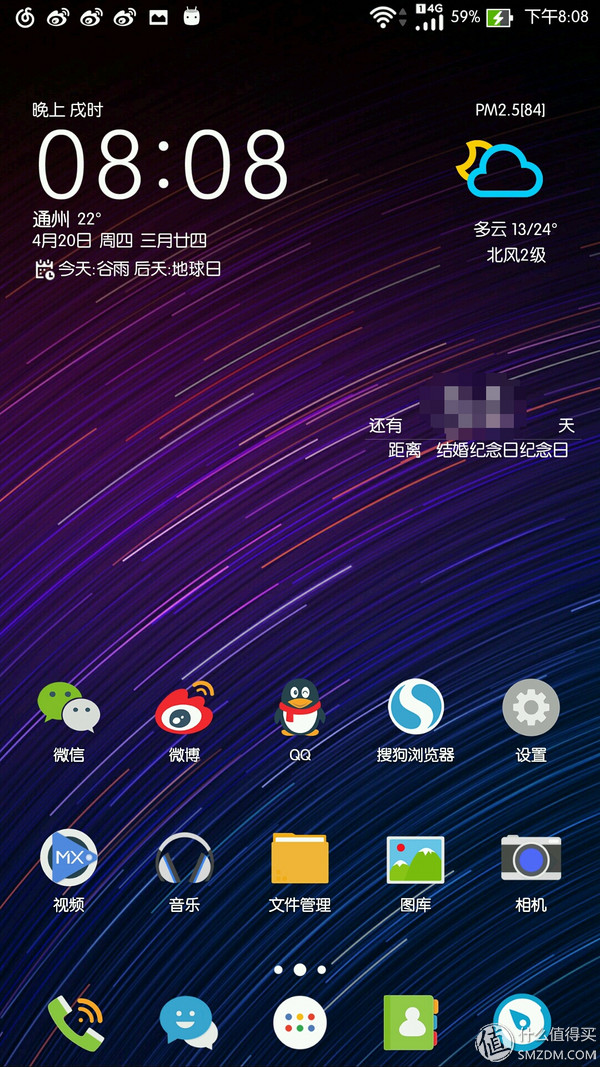Open the wedding anniversary countdown widget
This screenshot has width=600, height=1067.
[x=472, y=425]
